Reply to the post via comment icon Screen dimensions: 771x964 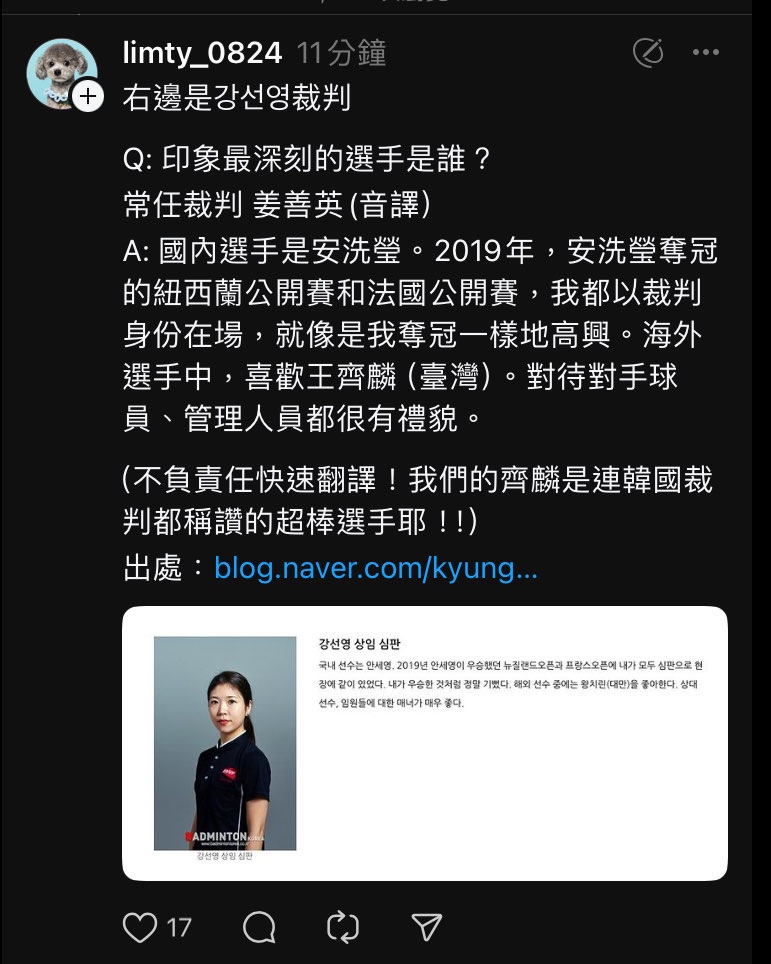(259, 927)
